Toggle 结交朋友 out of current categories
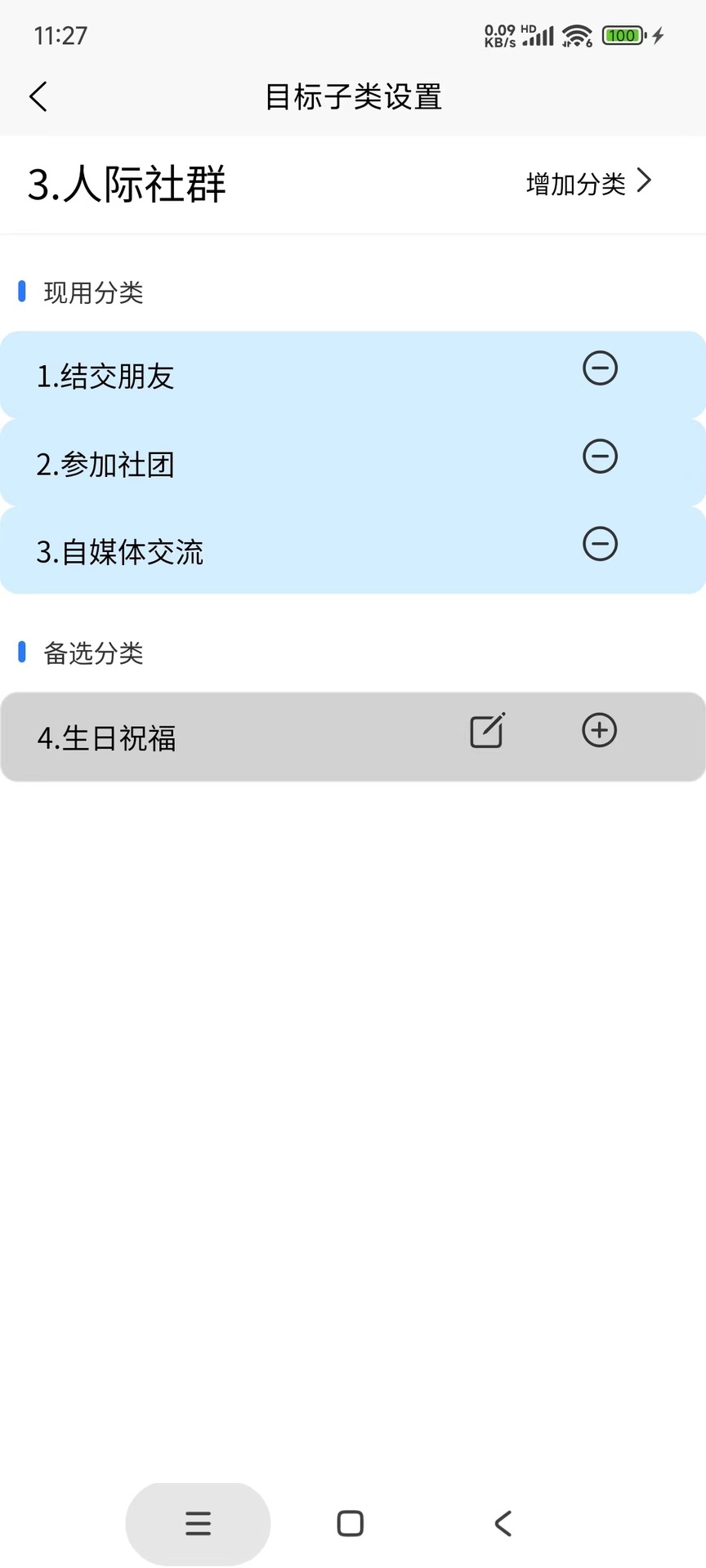 600,369
